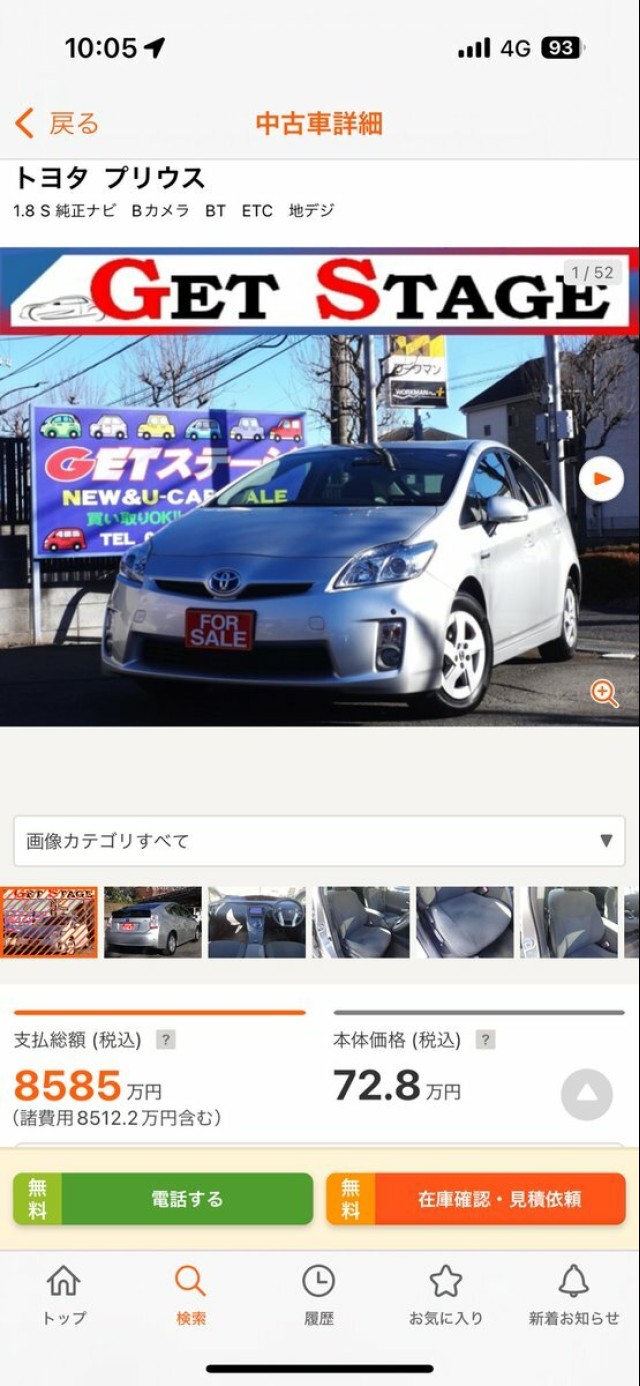Select the dashboard interior thumbnail
640x1386 pixels.
[257, 922]
